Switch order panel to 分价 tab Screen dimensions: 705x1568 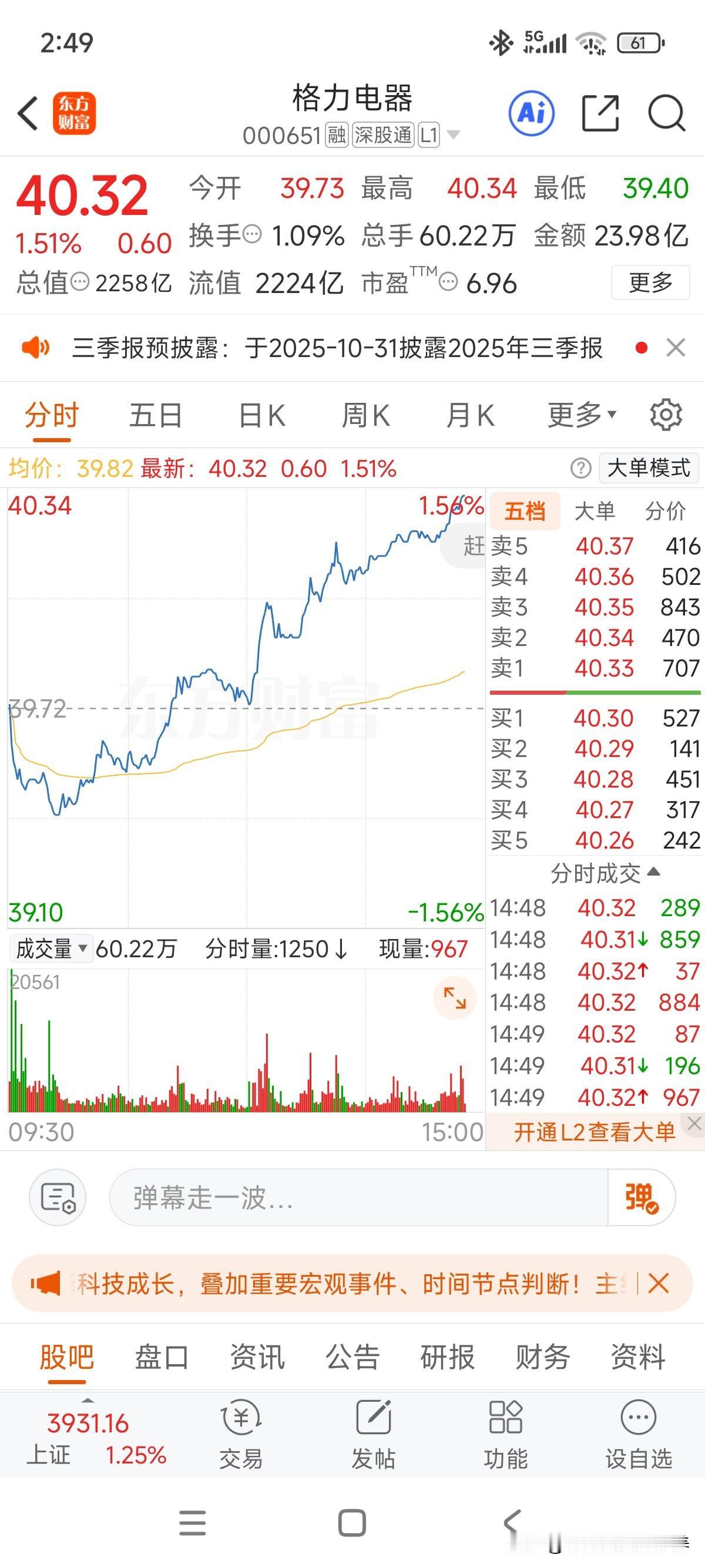pos(665,512)
